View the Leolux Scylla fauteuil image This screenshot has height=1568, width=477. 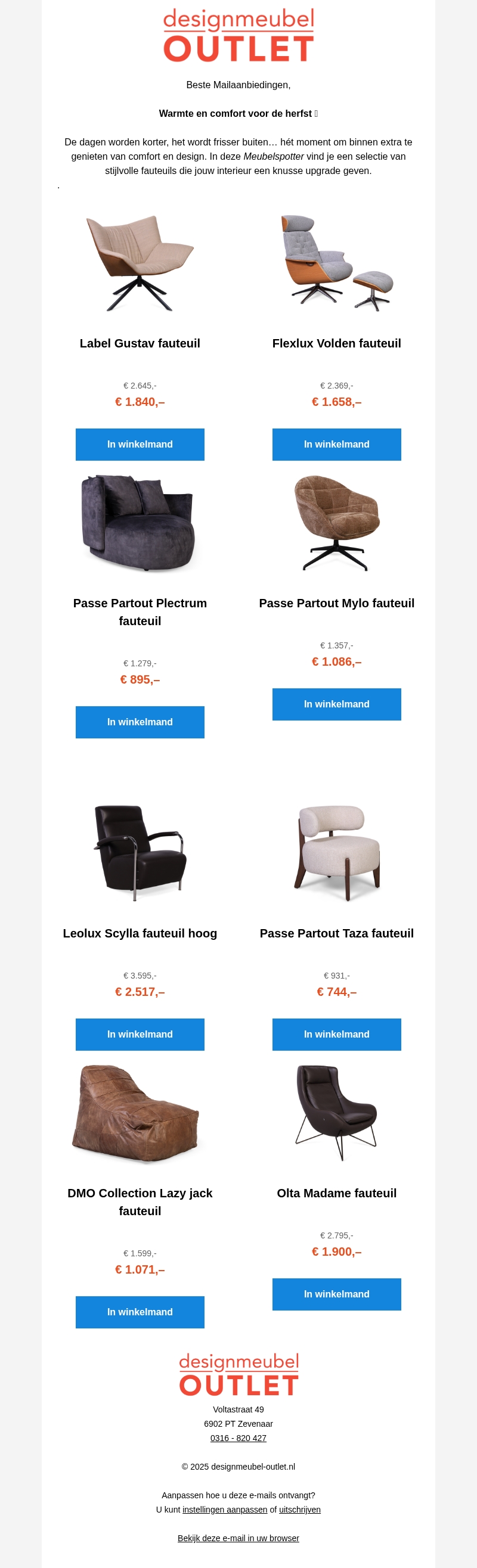point(140,853)
